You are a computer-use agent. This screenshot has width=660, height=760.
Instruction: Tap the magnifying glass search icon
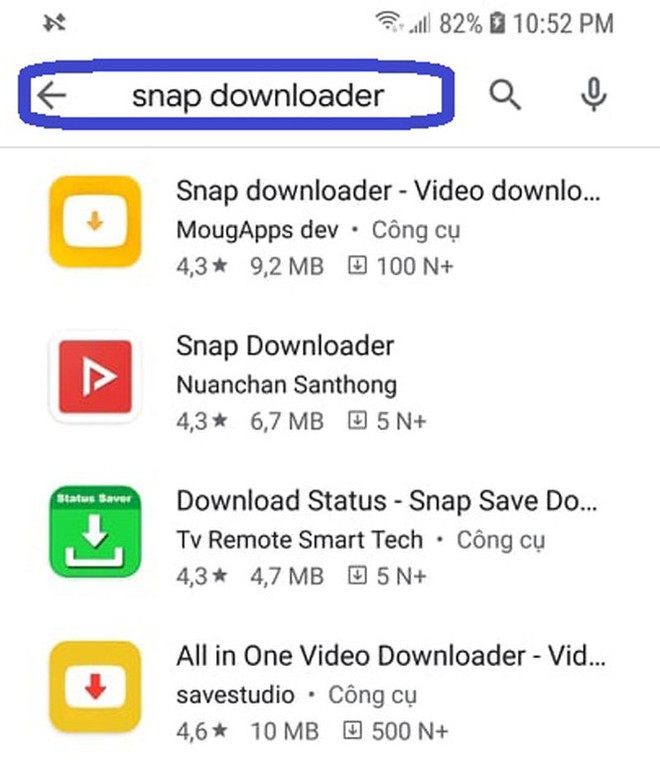(506, 95)
